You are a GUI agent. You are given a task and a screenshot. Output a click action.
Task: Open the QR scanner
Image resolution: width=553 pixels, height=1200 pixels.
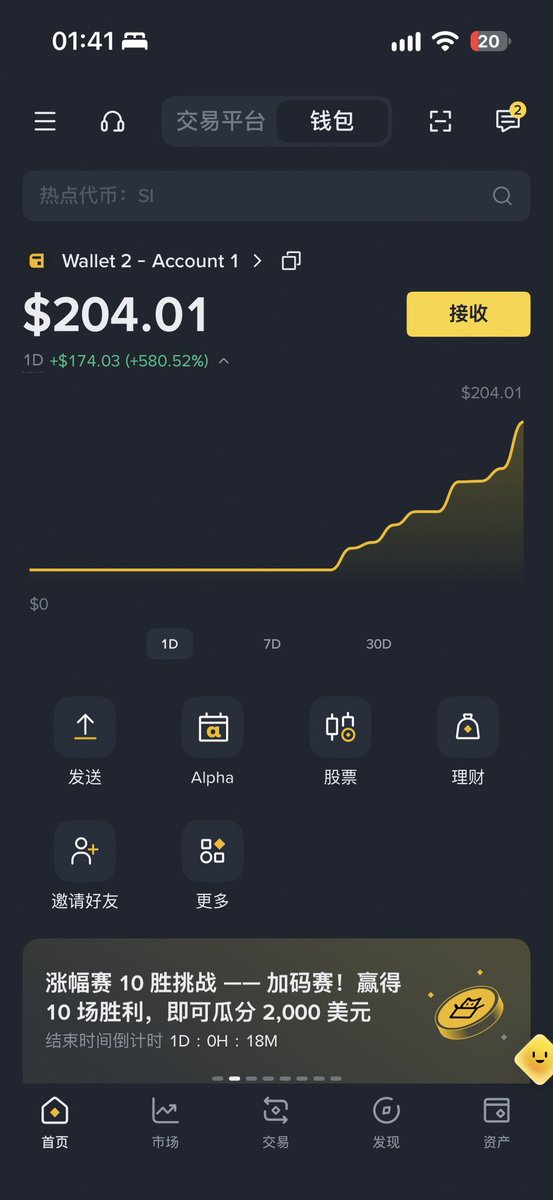tap(440, 122)
